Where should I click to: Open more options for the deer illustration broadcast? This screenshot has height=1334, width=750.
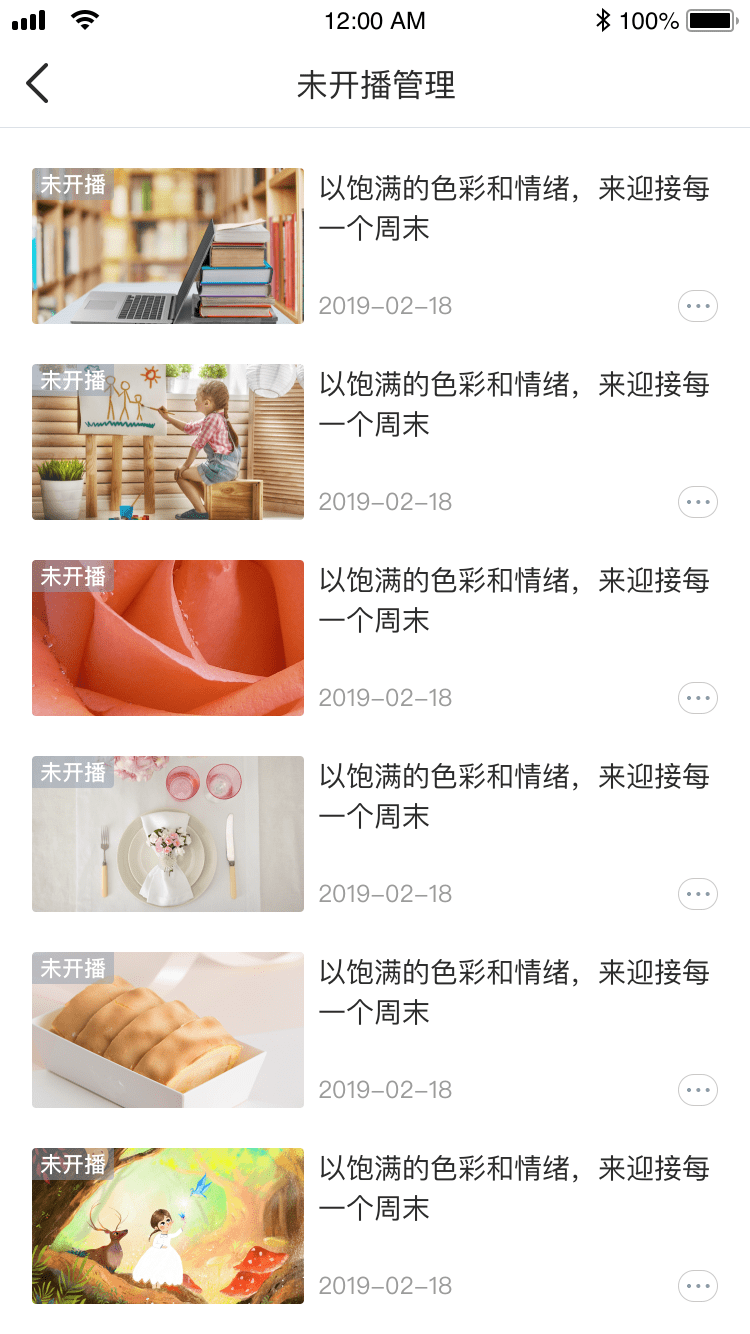697,1286
